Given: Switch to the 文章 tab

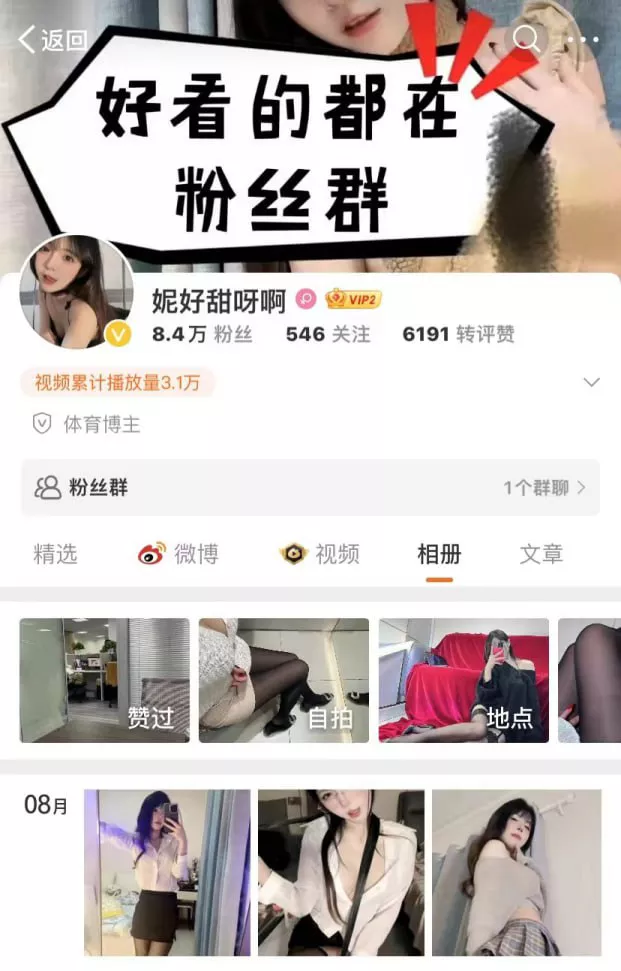Looking at the screenshot, I should 541,554.
